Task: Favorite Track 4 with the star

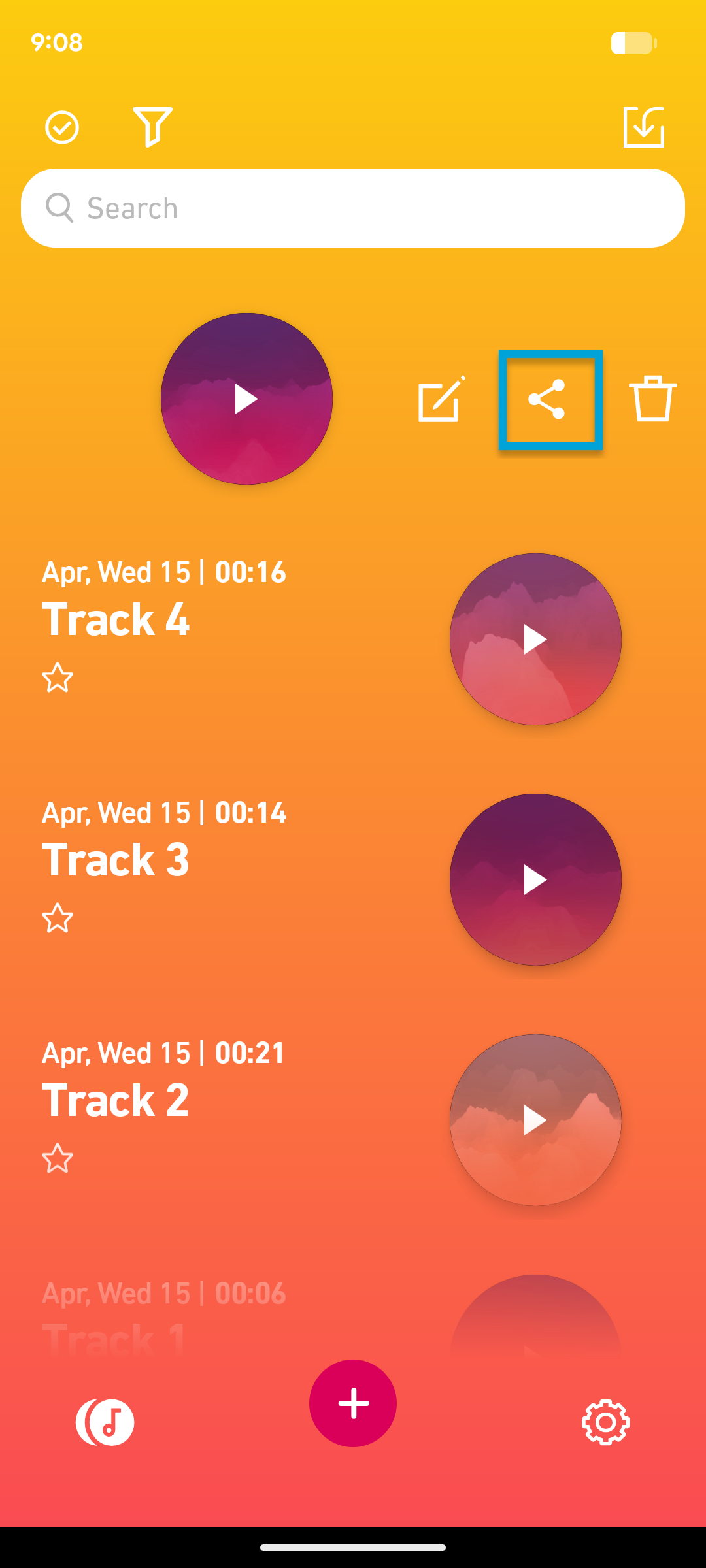Action: 58,678
